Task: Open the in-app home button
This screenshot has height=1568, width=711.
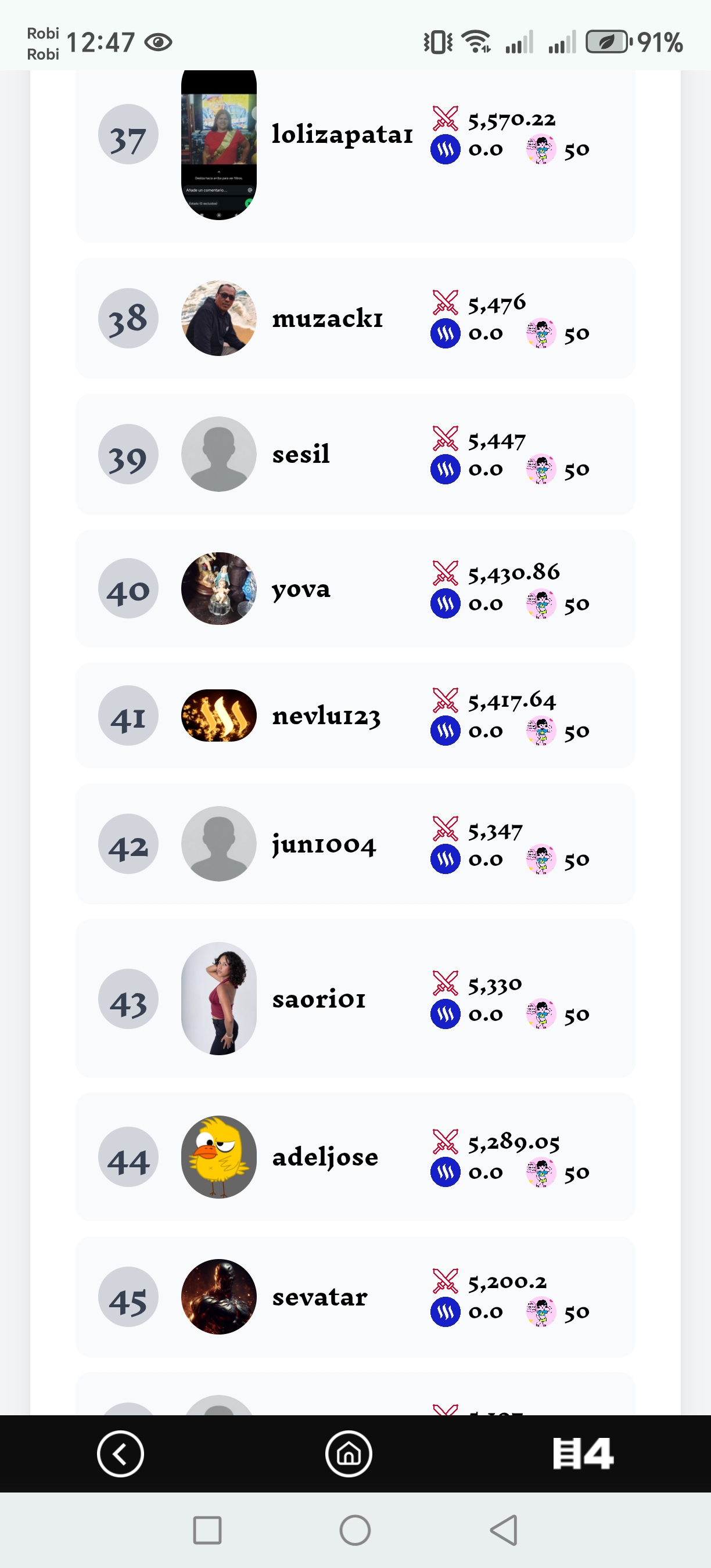Action: (349, 1454)
